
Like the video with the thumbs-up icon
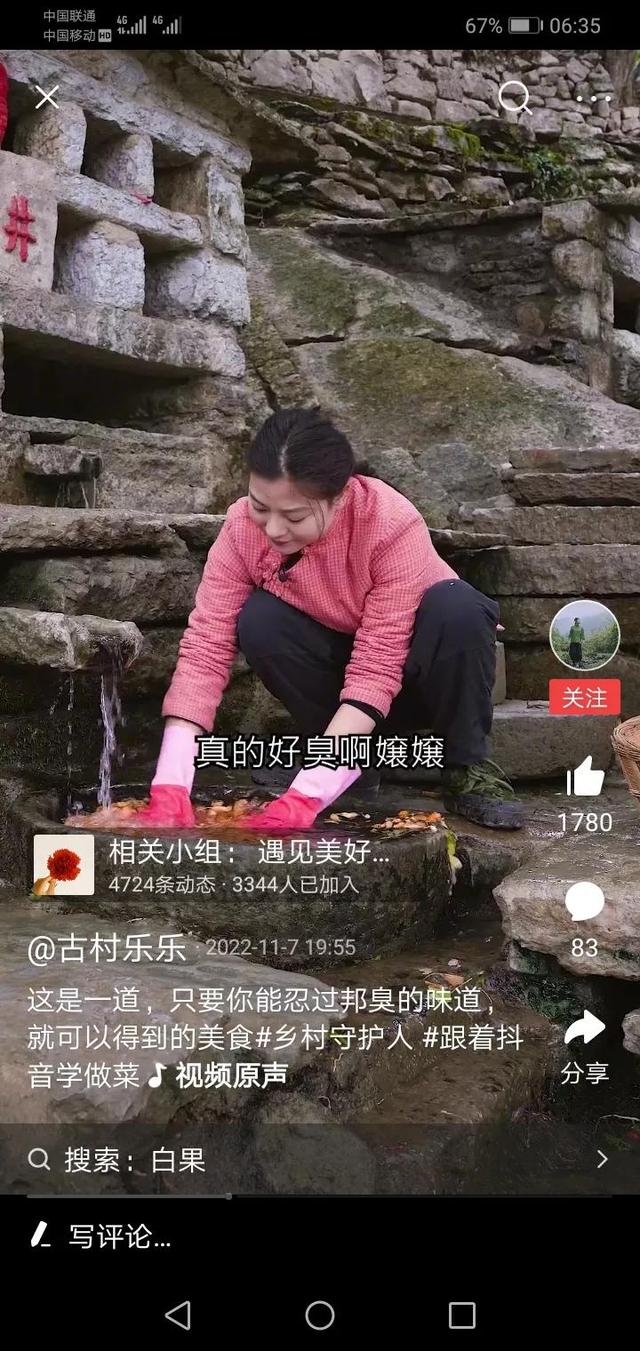585,776
